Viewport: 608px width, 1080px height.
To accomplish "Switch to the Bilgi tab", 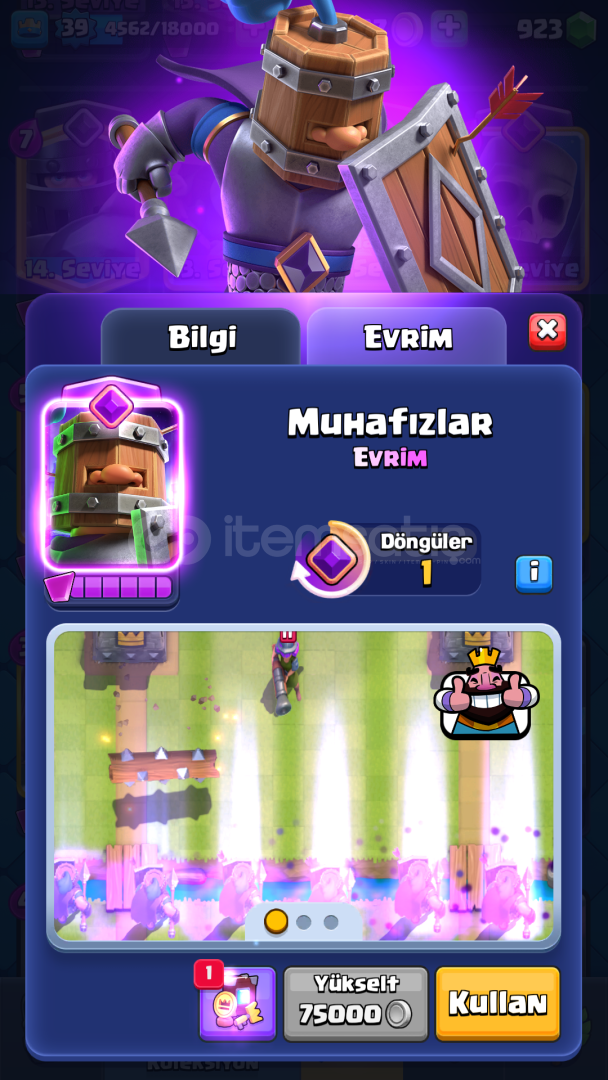I will 201,337.
